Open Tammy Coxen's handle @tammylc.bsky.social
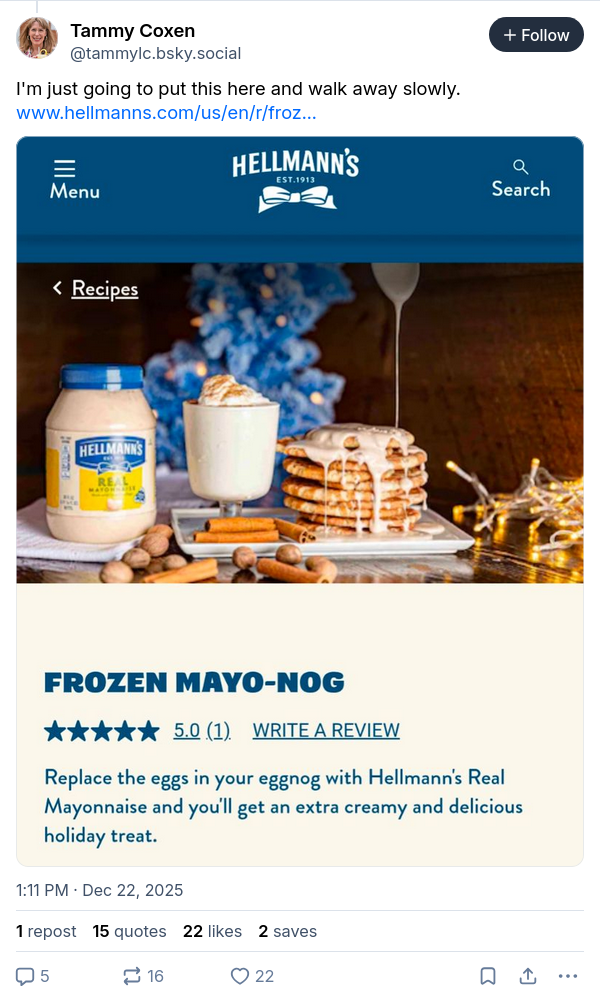600x1002 pixels. pyautogui.click(x=155, y=54)
